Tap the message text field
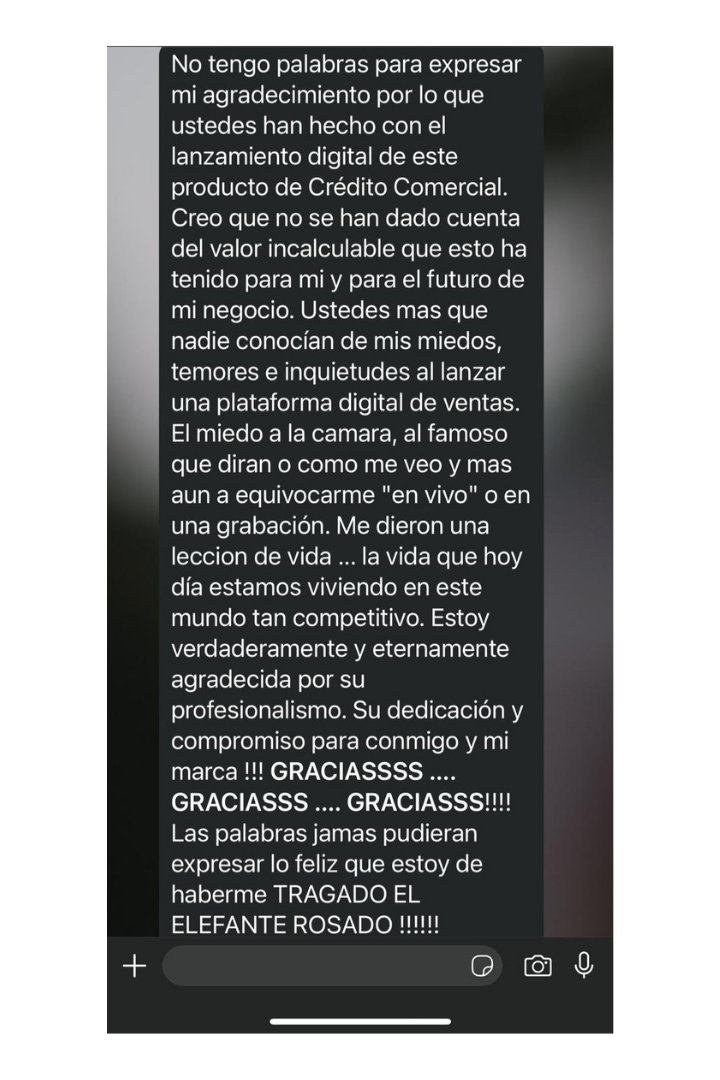The width and height of the screenshot is (720, 1080). point(310,966)
